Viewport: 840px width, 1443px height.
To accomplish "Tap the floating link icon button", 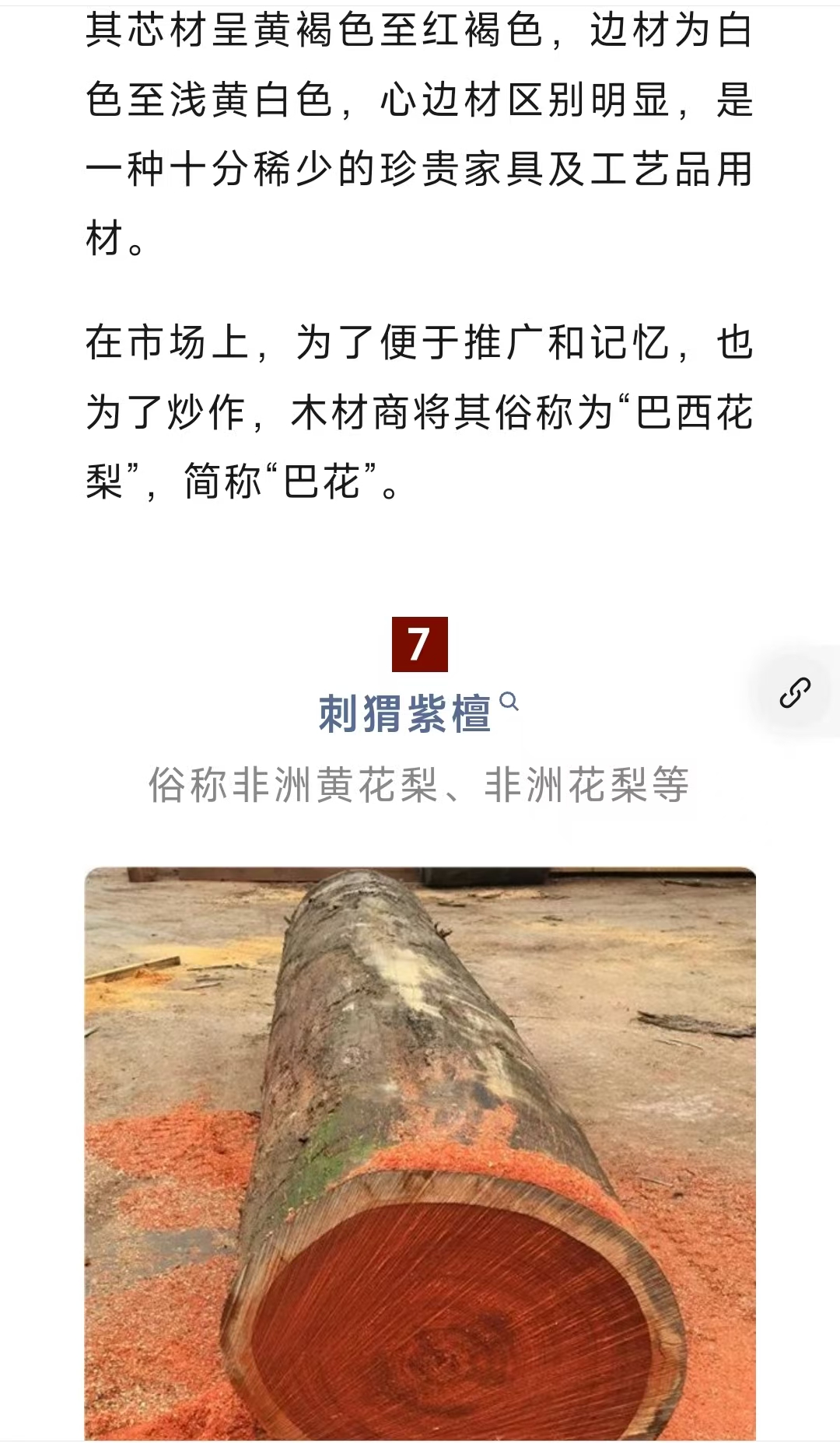I will [795, 692].
